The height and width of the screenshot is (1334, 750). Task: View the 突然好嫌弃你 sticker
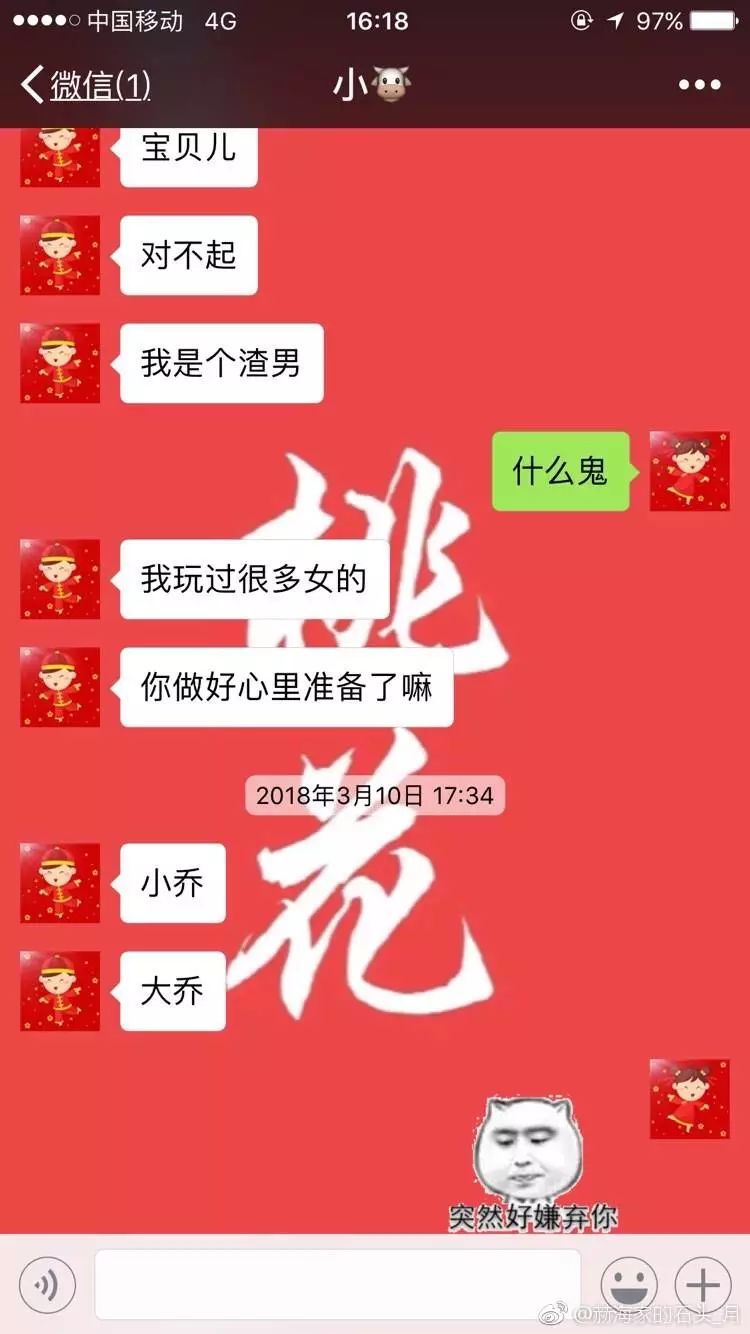[x=530, y=1163]
